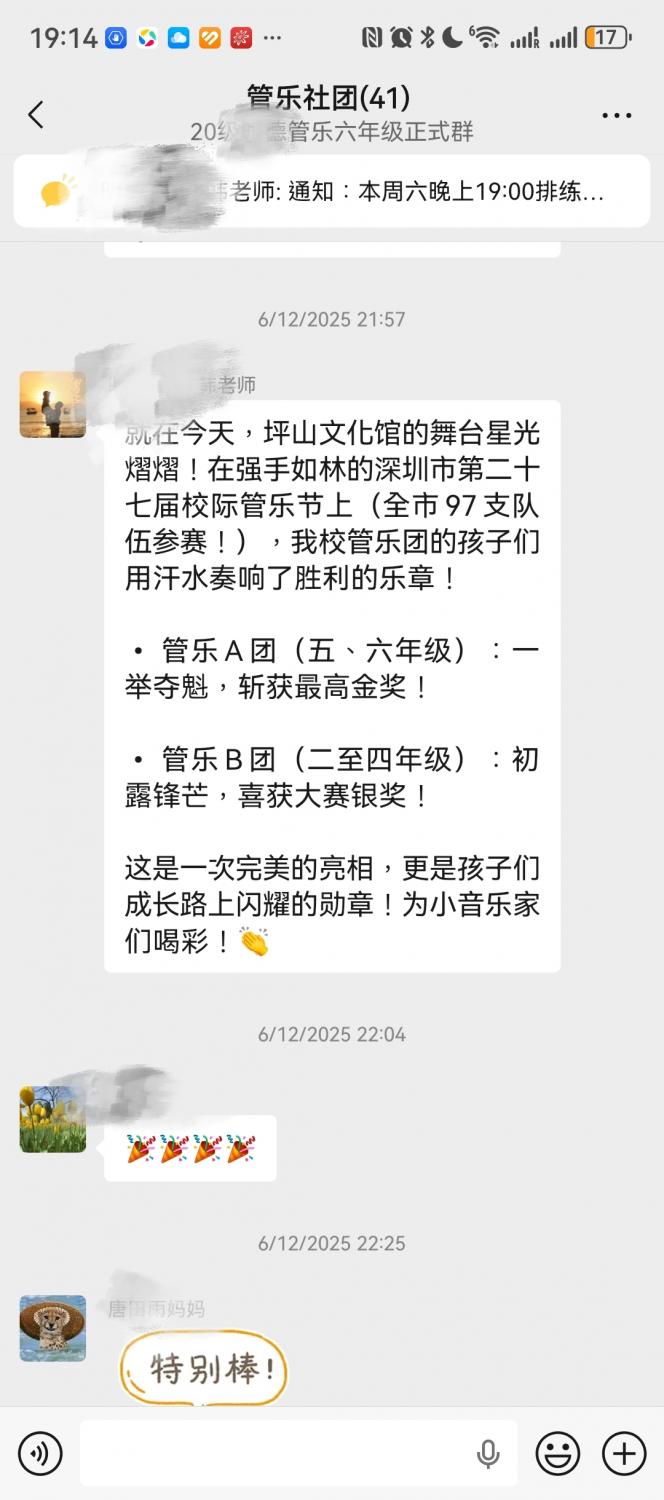The width and height of the screenshot is (664, 1500).
Task: Open the tulip avatar sender's profile
Action: tap(52, 1120)
